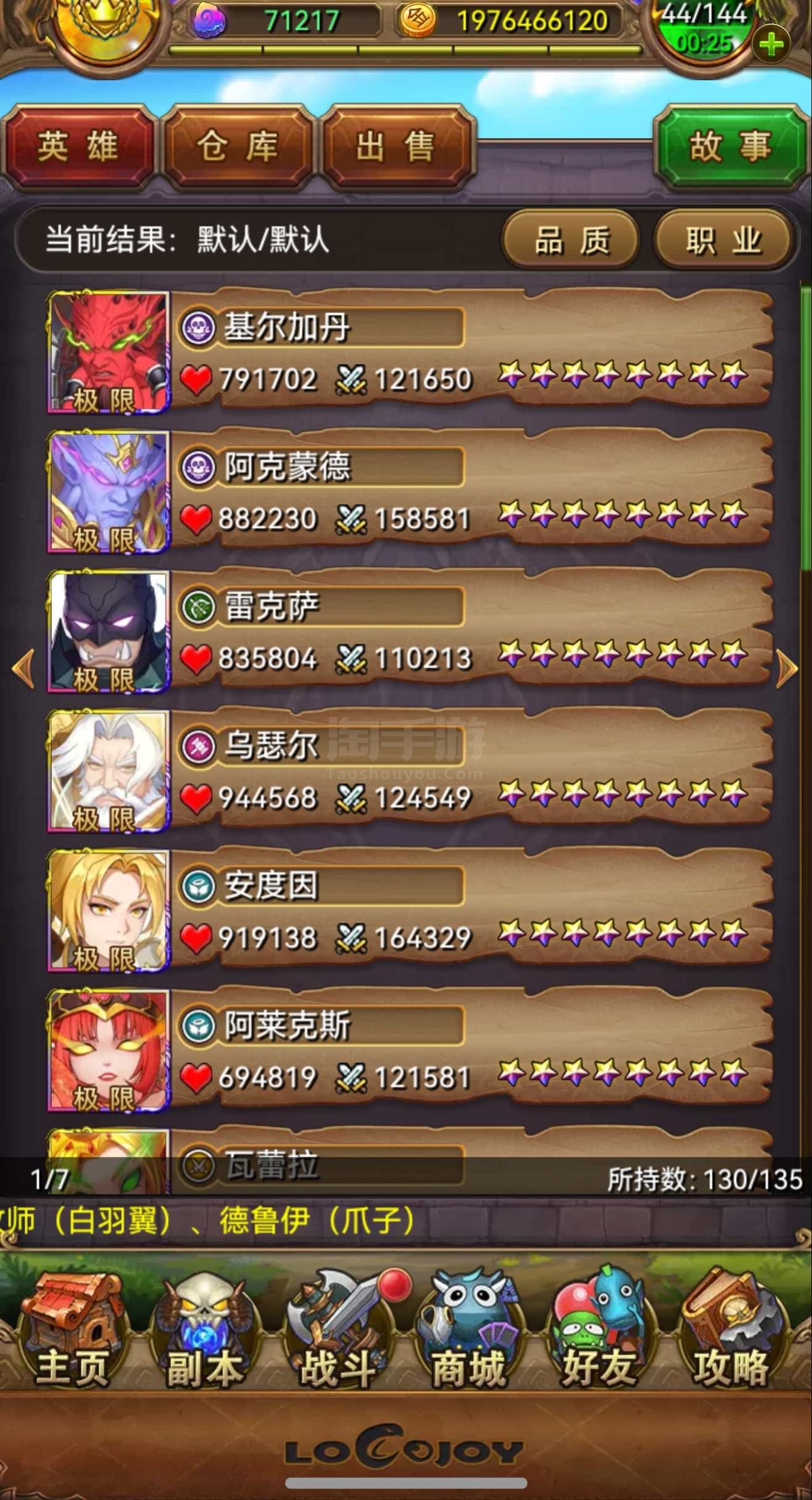Go to next page with right arrow
The height and width of the screenshot is (1500, 812).
(x=787, y=669)
